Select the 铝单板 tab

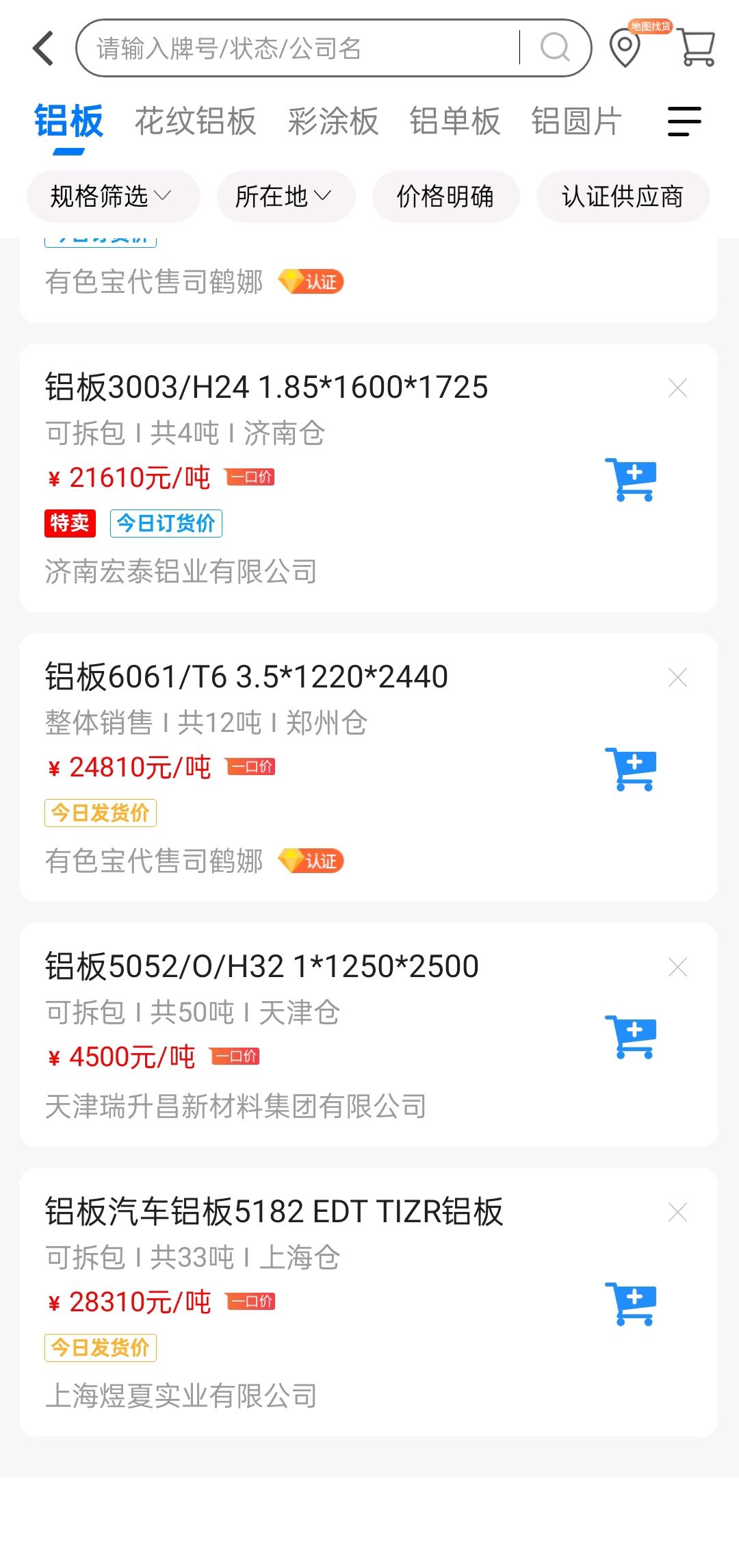pyautogui.click(x=455, y=122)
